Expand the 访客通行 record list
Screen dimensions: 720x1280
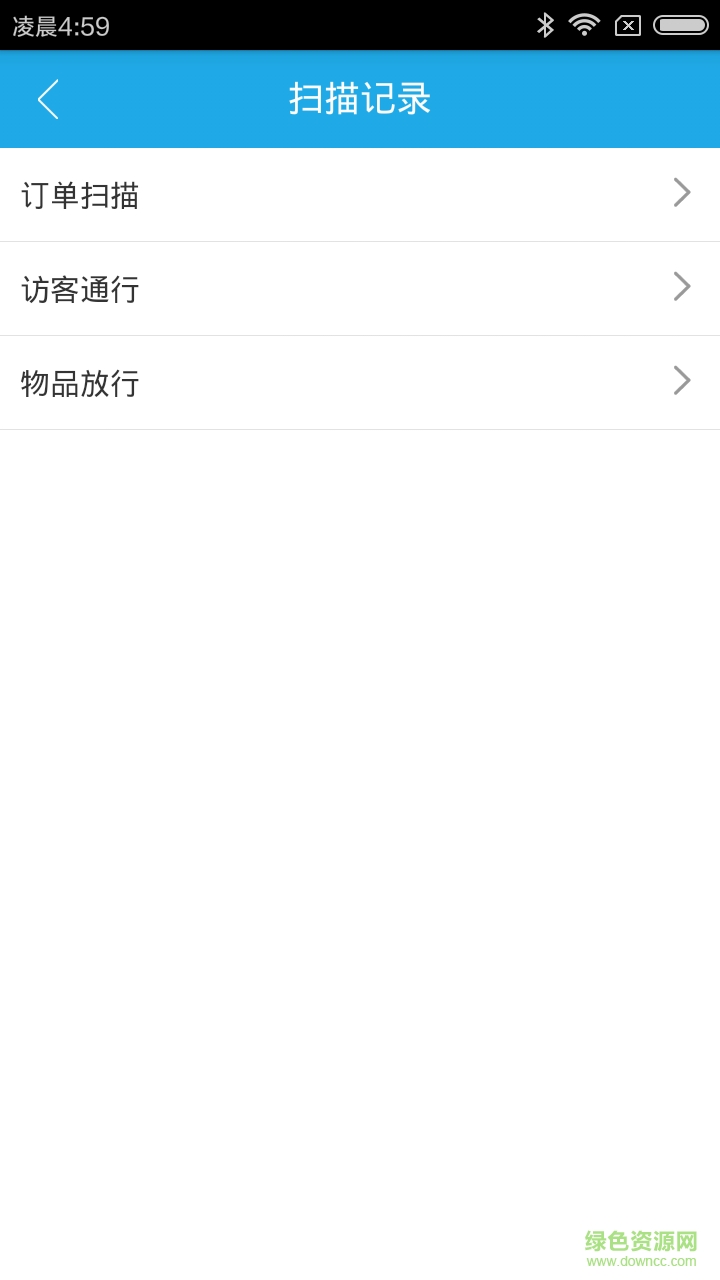360,288
